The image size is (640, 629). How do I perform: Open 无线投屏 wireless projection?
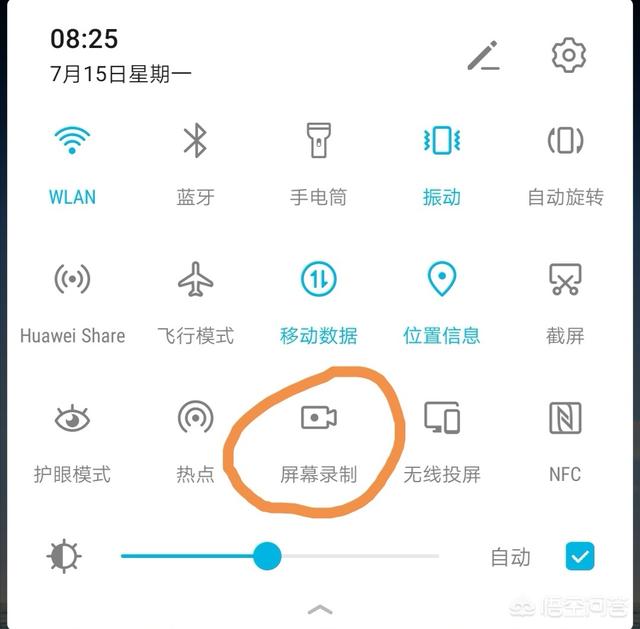point(441,418)
